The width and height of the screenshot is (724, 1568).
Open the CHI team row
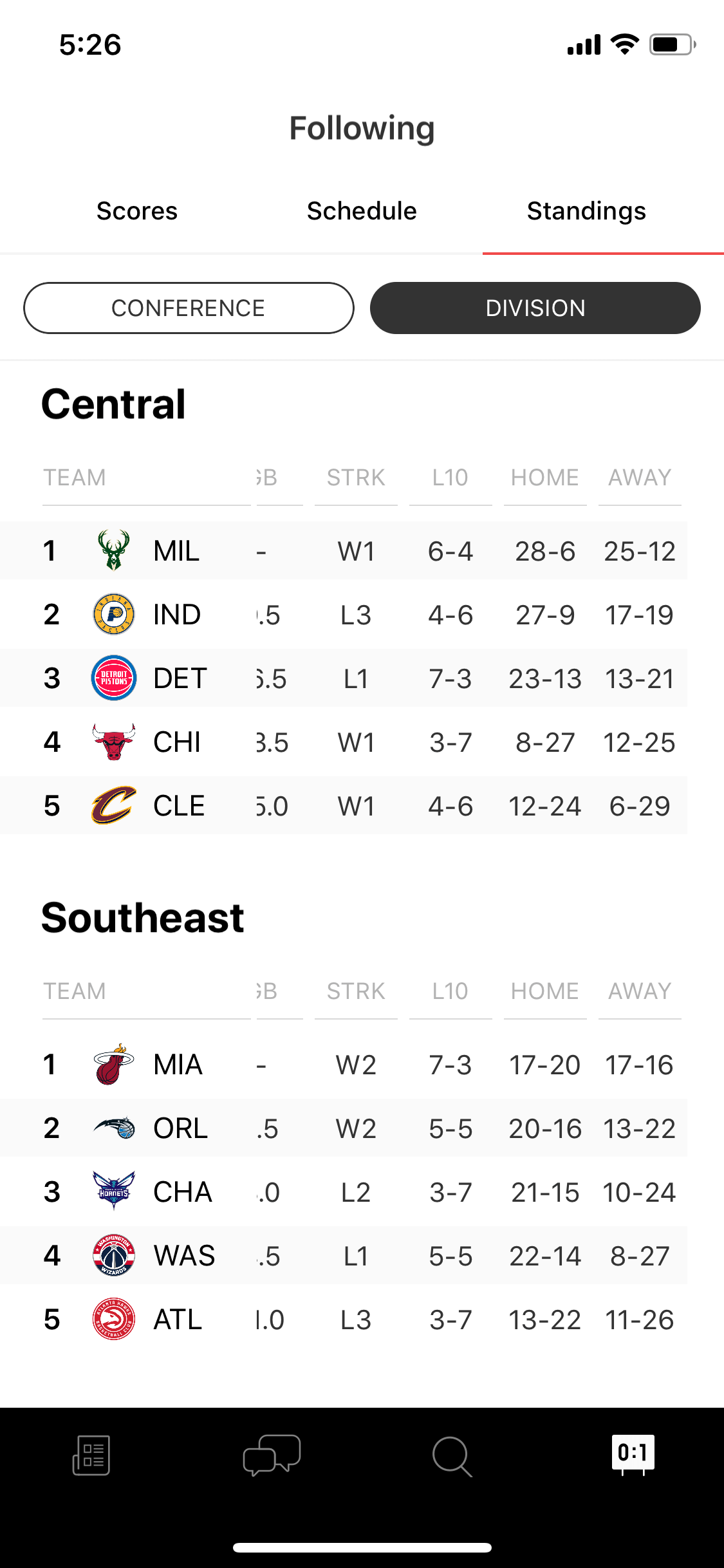pyautogui.click(x=344, y=742)
